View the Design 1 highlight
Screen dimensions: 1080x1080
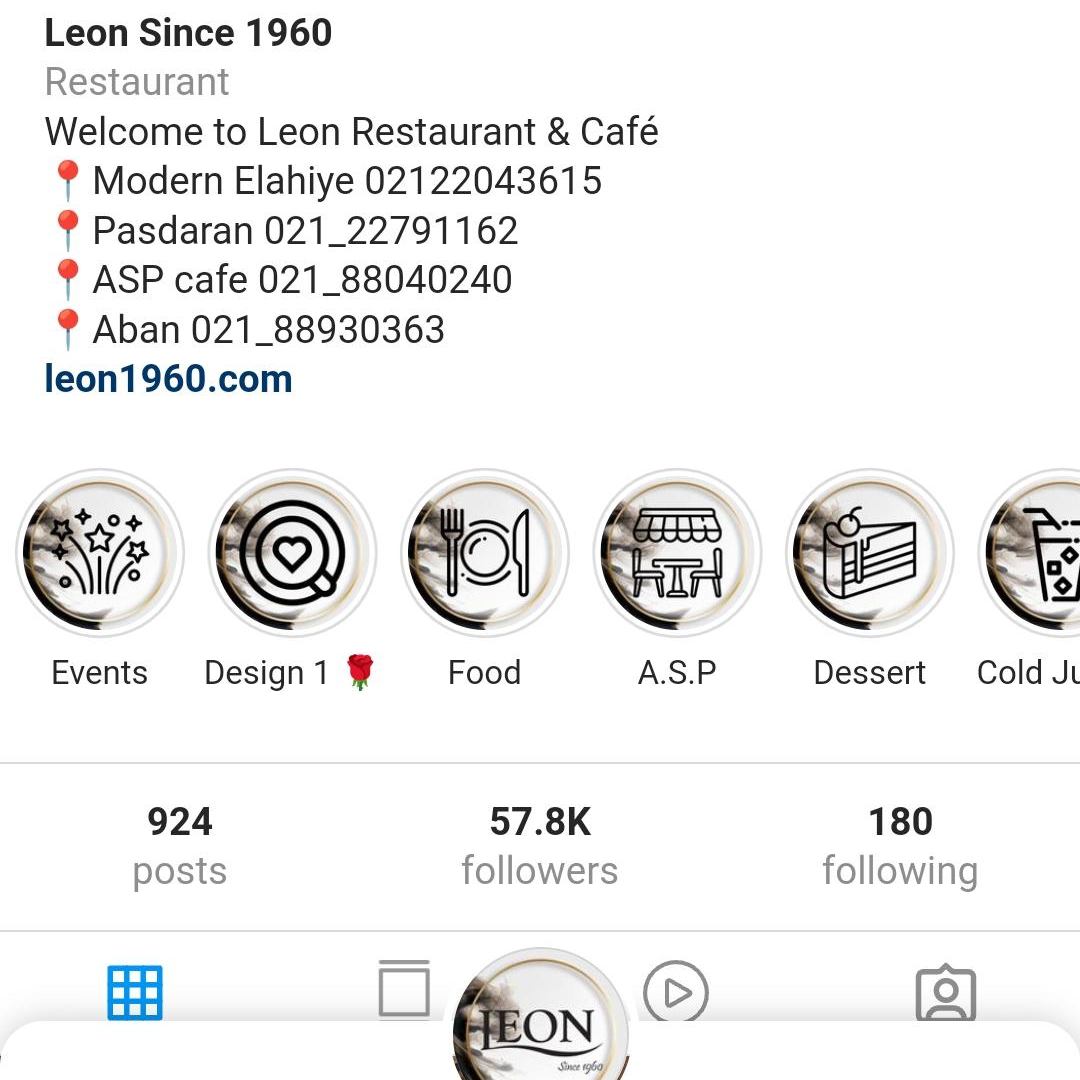tap(292, 553)
